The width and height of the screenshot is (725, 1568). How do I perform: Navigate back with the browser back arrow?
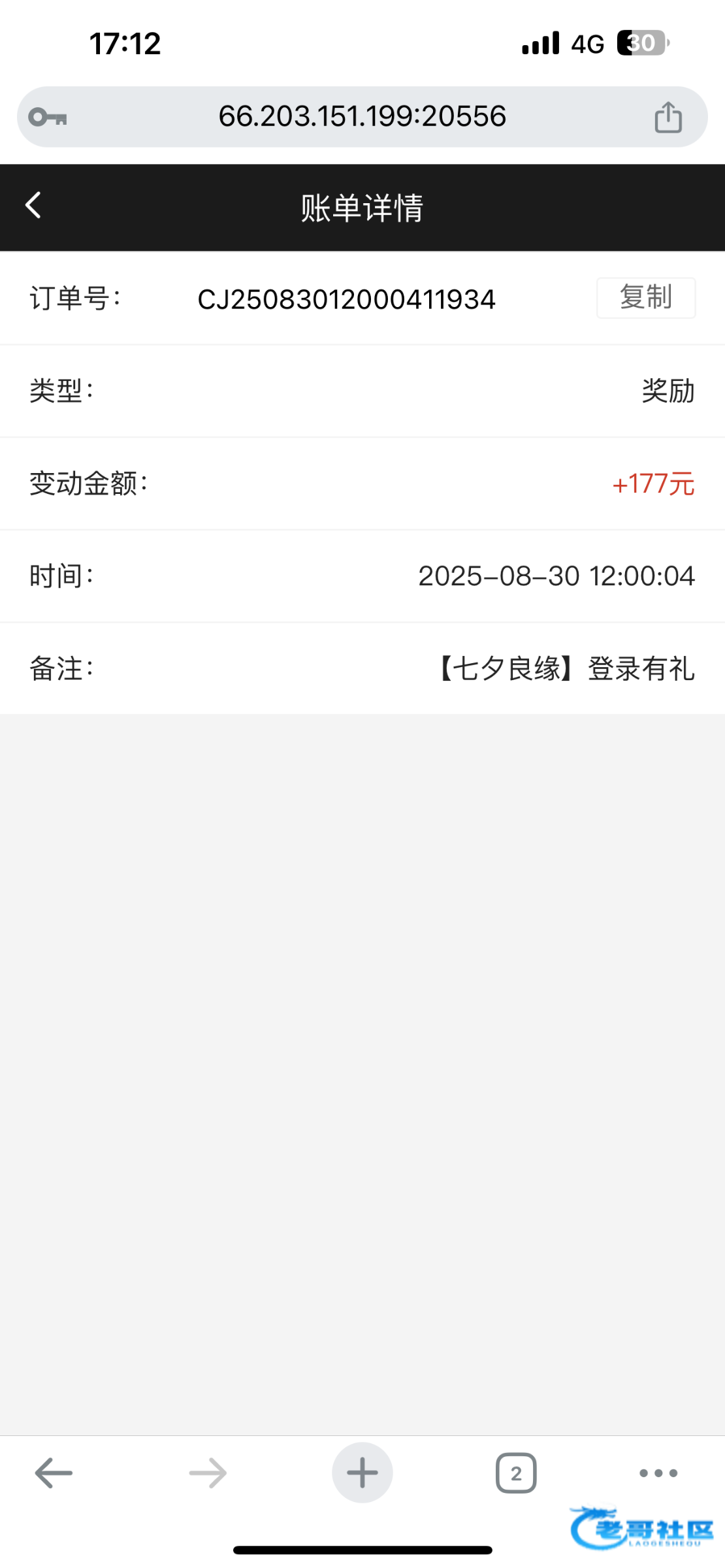pyautogui.click(x=54, y=1473)
